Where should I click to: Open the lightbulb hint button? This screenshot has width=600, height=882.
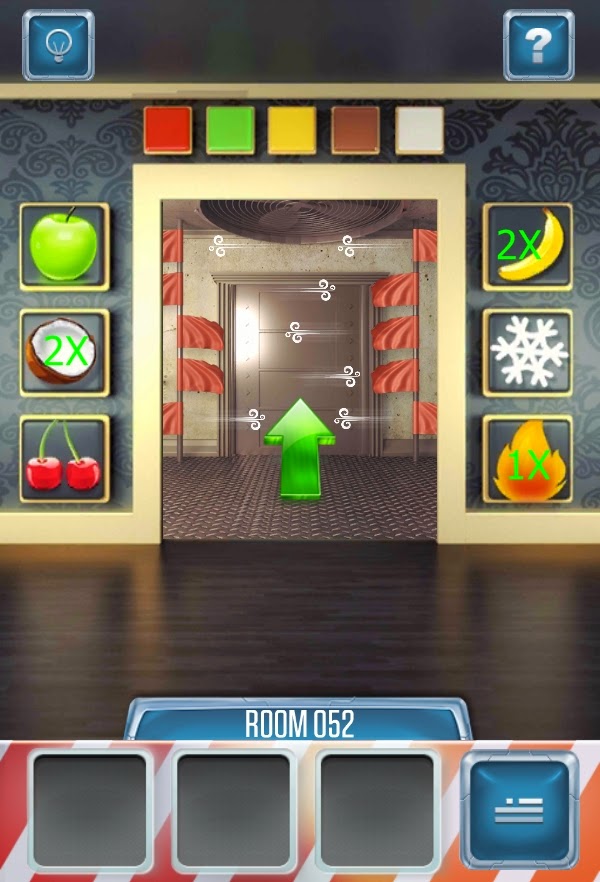click(58, 45)
